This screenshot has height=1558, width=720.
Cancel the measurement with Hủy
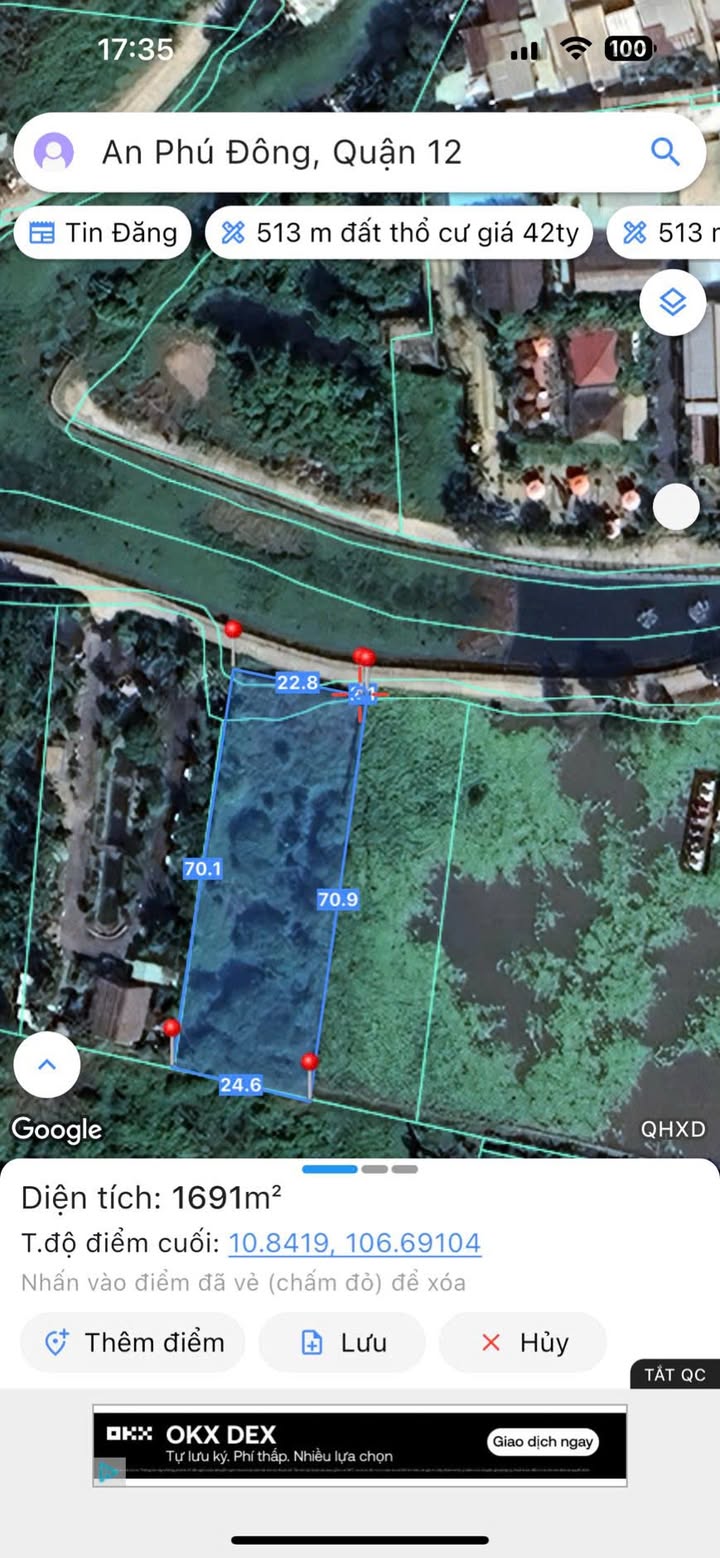pos(522,1342)
